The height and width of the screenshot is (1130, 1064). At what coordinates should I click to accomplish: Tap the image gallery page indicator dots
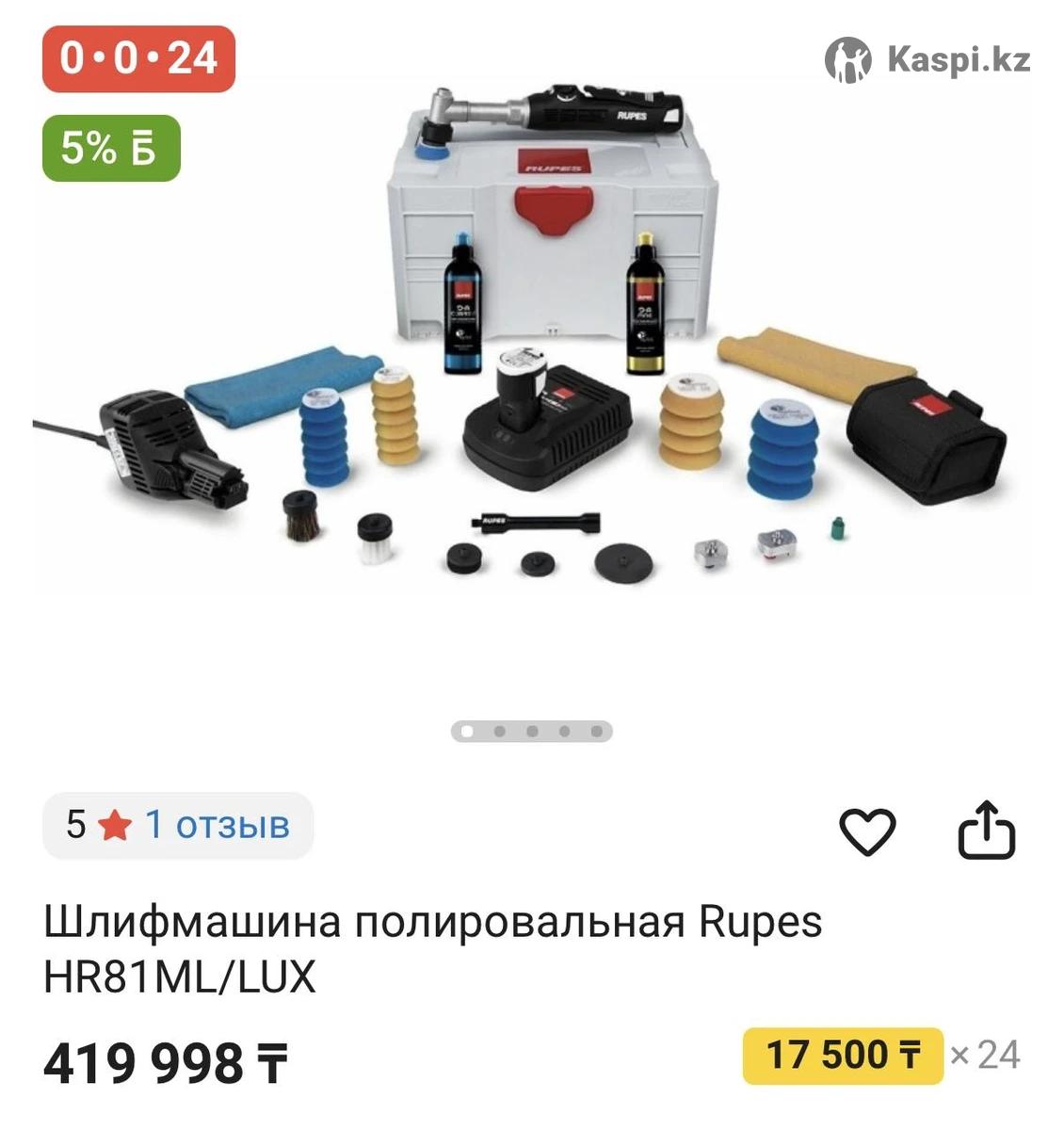click(x=532, y=732)
